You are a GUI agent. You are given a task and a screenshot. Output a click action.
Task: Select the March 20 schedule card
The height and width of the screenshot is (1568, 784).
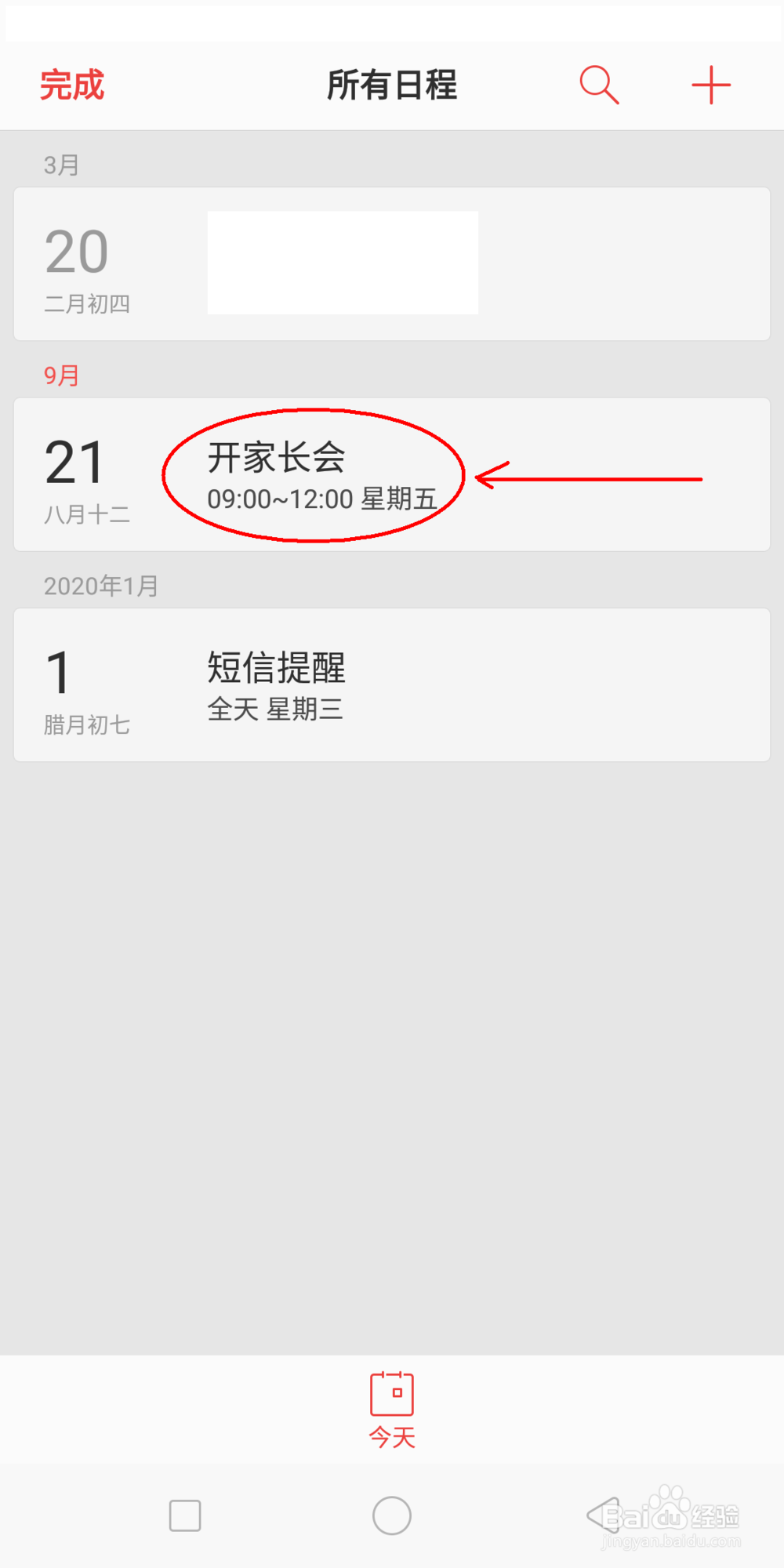[x=392, y=263]
